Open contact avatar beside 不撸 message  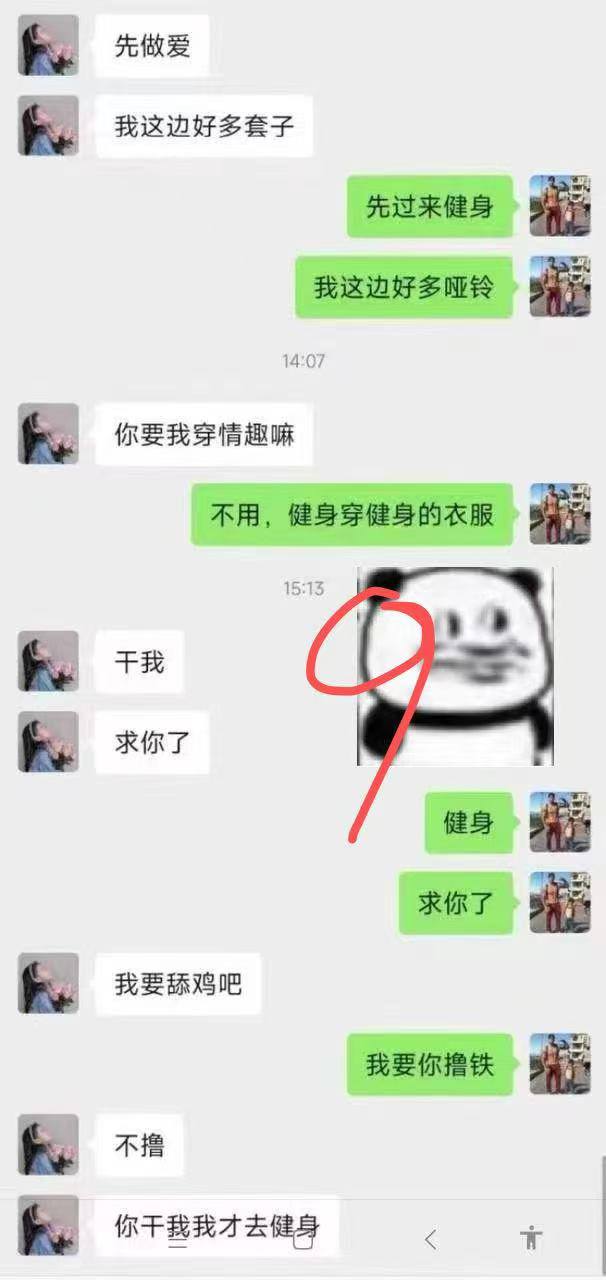coord(48,1145)
